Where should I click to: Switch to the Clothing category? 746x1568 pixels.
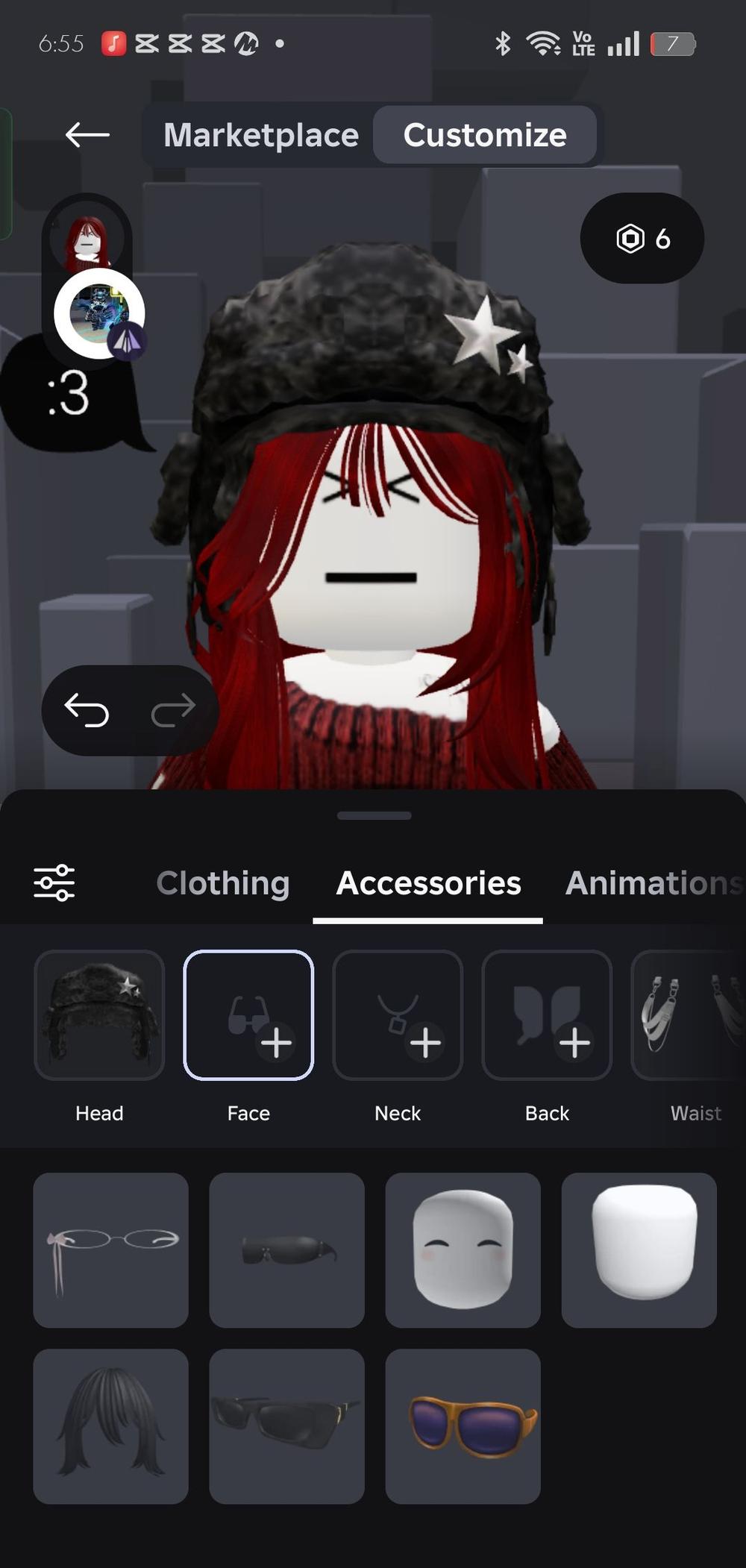coord(222,883)
